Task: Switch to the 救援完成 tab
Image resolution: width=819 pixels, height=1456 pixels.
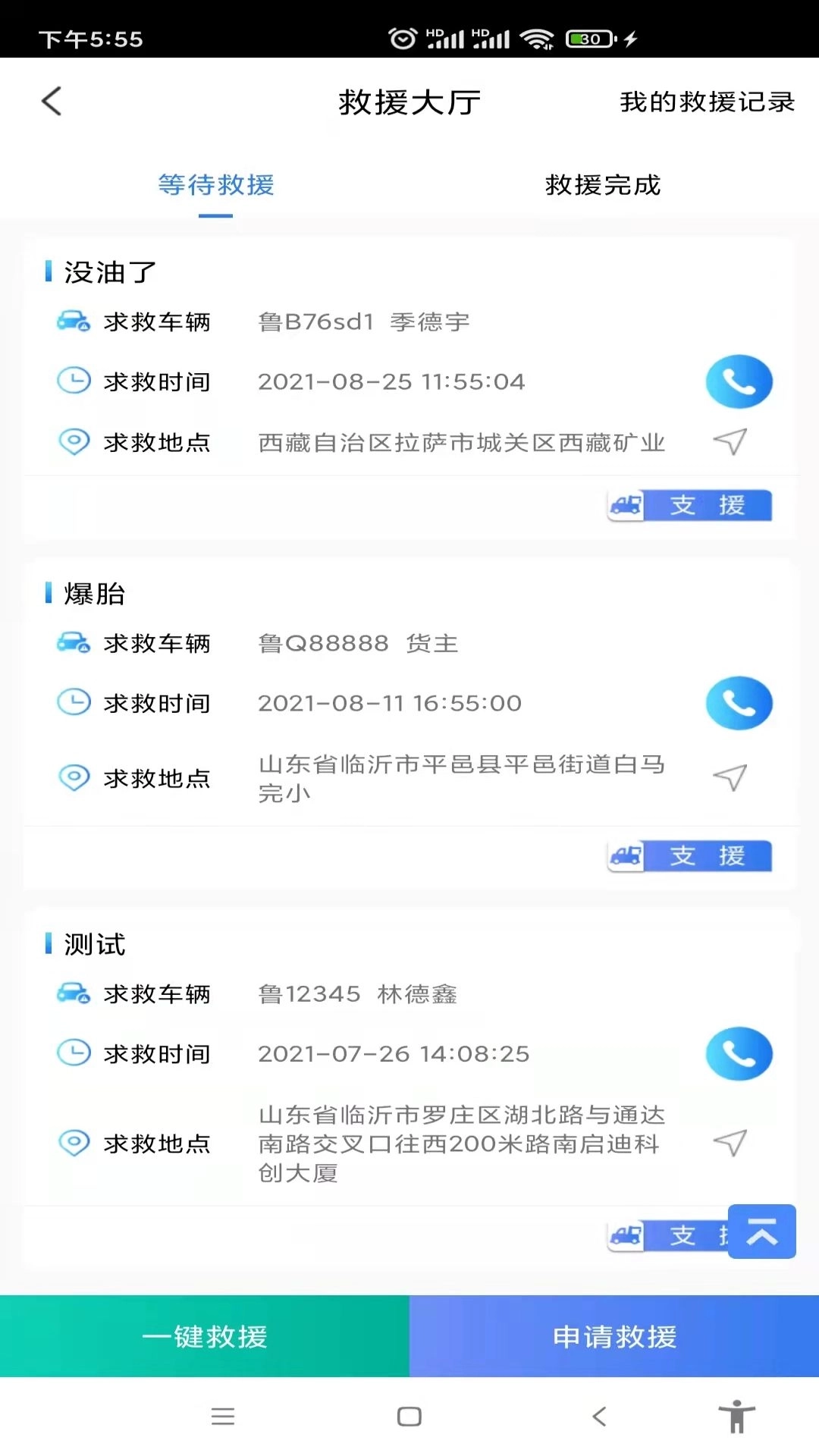Action: [x=602, y=184]
